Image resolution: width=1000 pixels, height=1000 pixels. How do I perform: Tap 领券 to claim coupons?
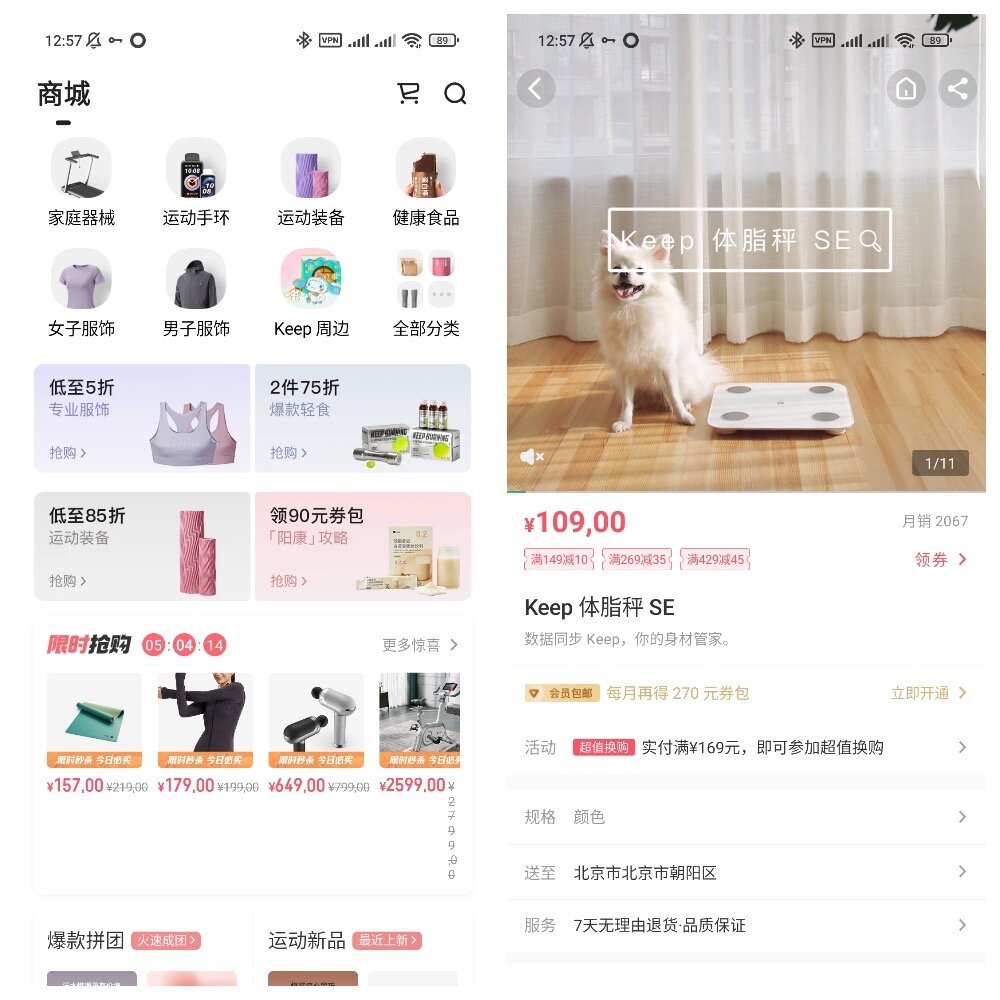pos(940,559)
